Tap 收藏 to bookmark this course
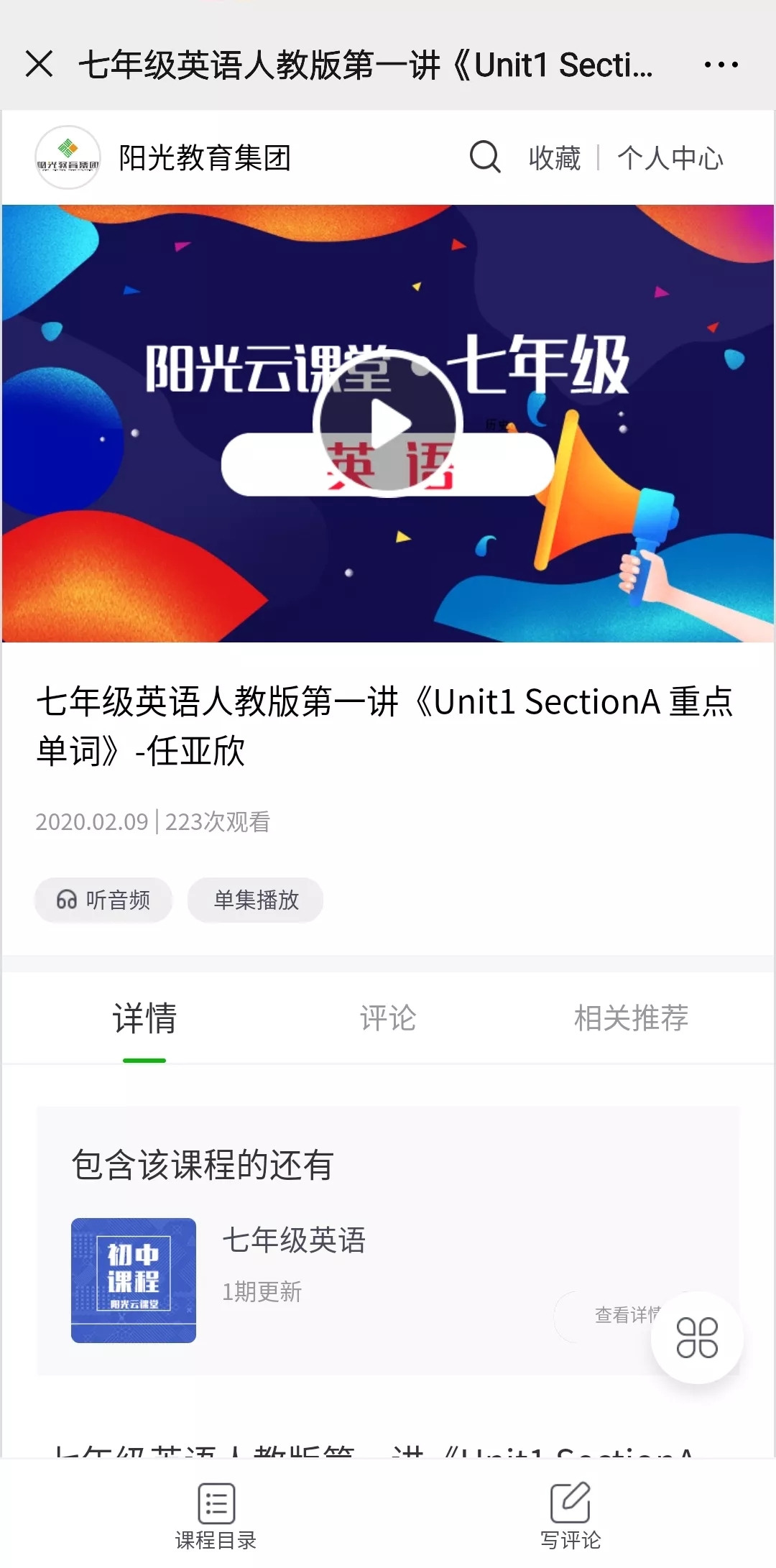Viewport: 776px width, 1568px height. [554, 158]
